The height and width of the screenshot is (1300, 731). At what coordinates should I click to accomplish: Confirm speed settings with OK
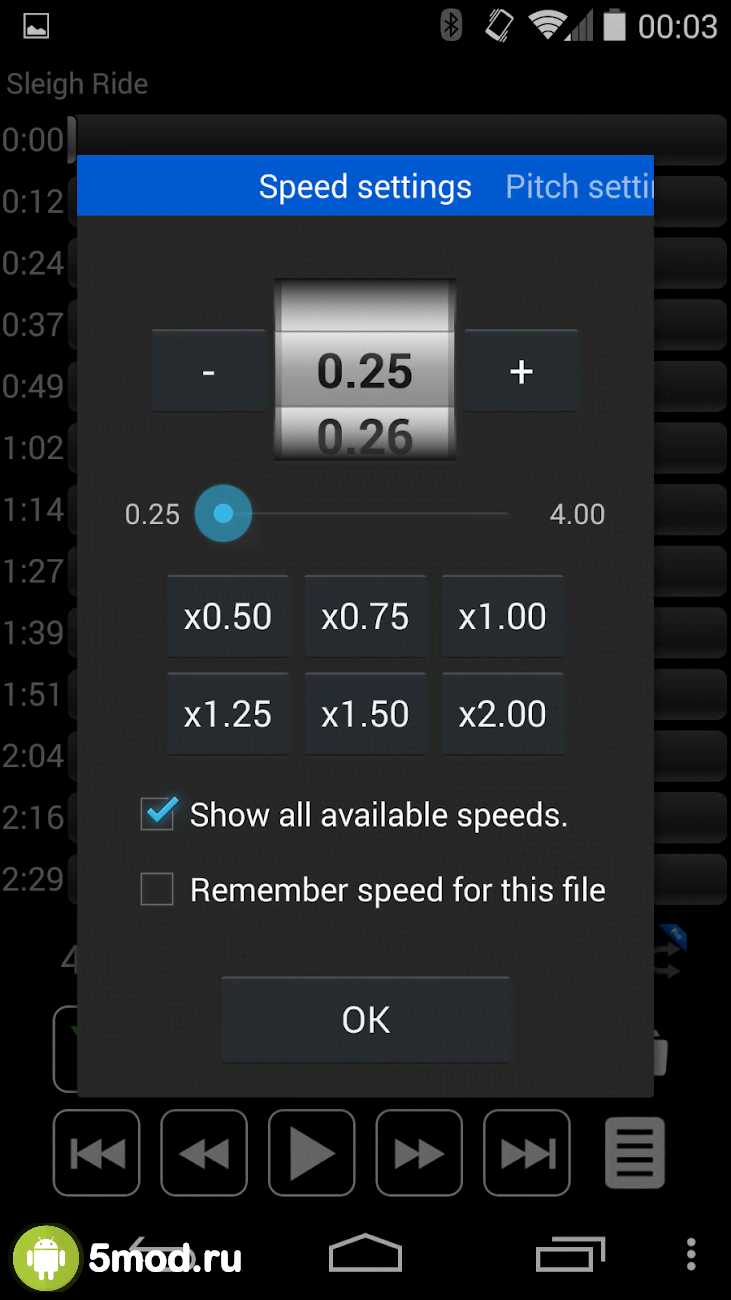(x=365, y=1020)
